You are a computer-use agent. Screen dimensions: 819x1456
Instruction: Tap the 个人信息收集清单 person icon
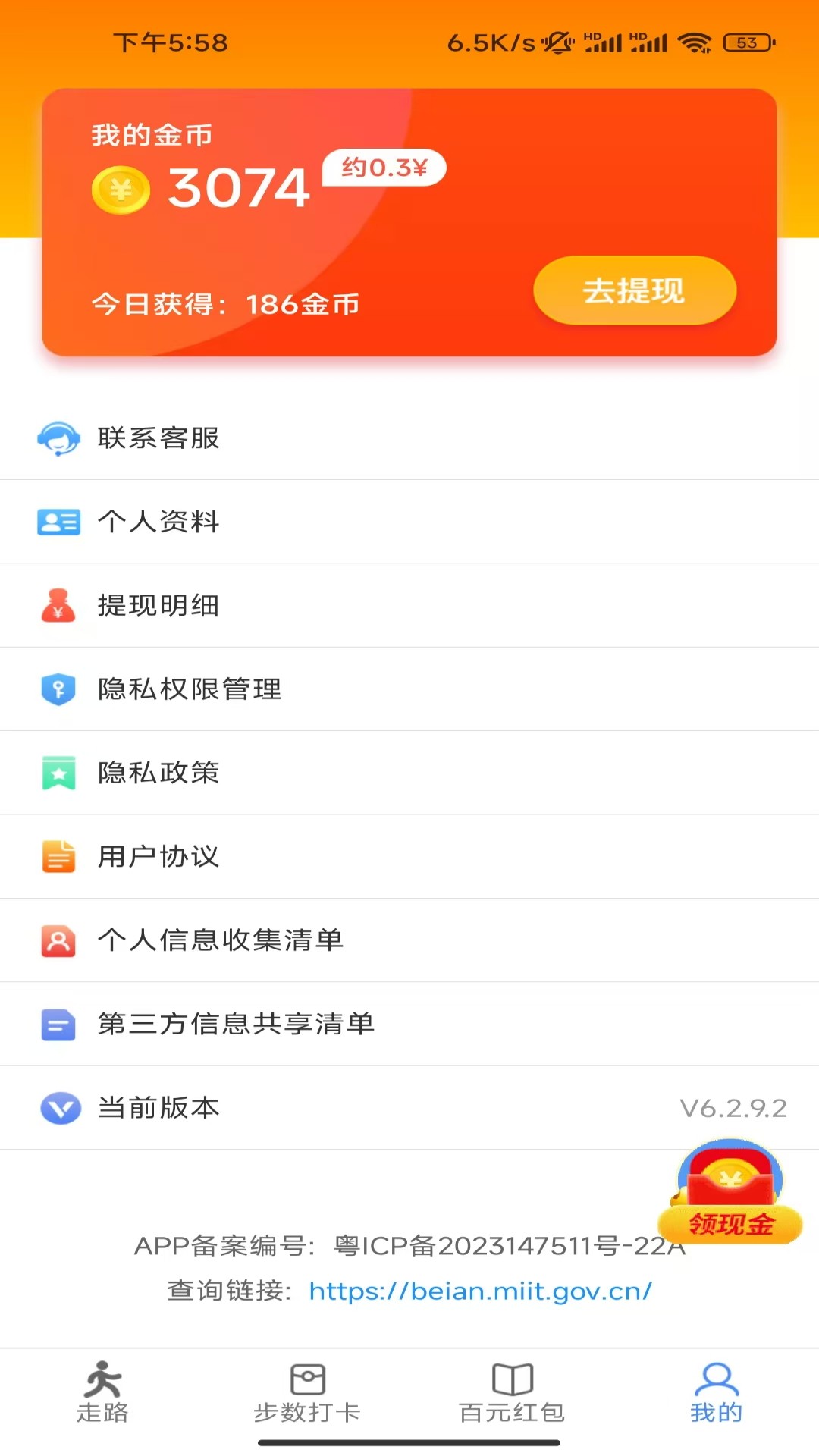coord(60,940)
